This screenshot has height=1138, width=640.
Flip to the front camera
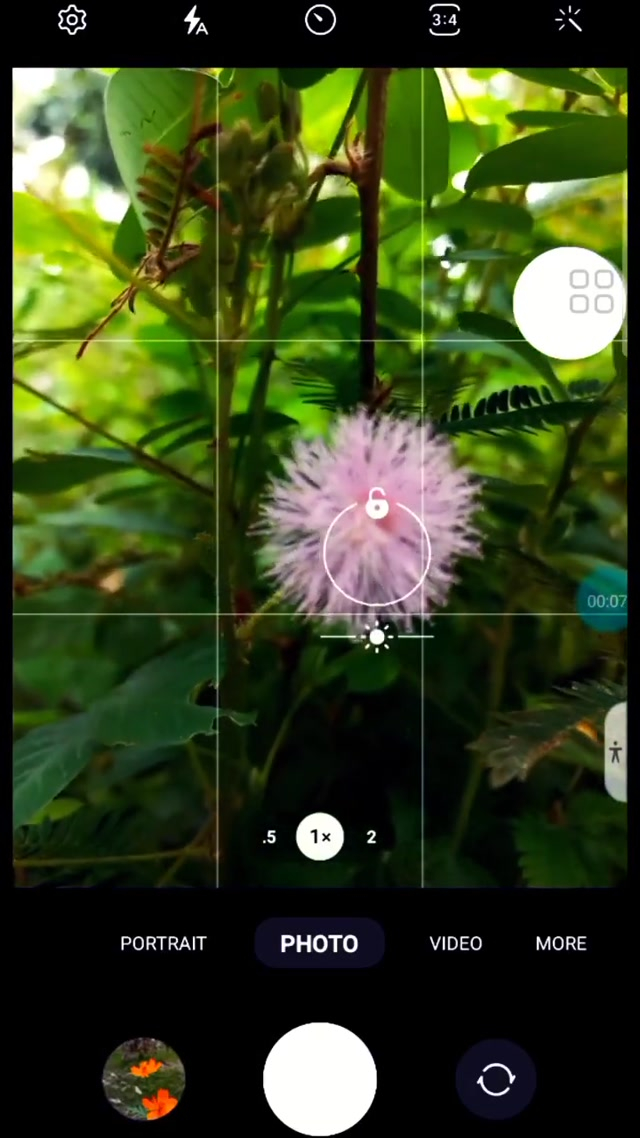pyautogui.click(x=496, y=1078)
